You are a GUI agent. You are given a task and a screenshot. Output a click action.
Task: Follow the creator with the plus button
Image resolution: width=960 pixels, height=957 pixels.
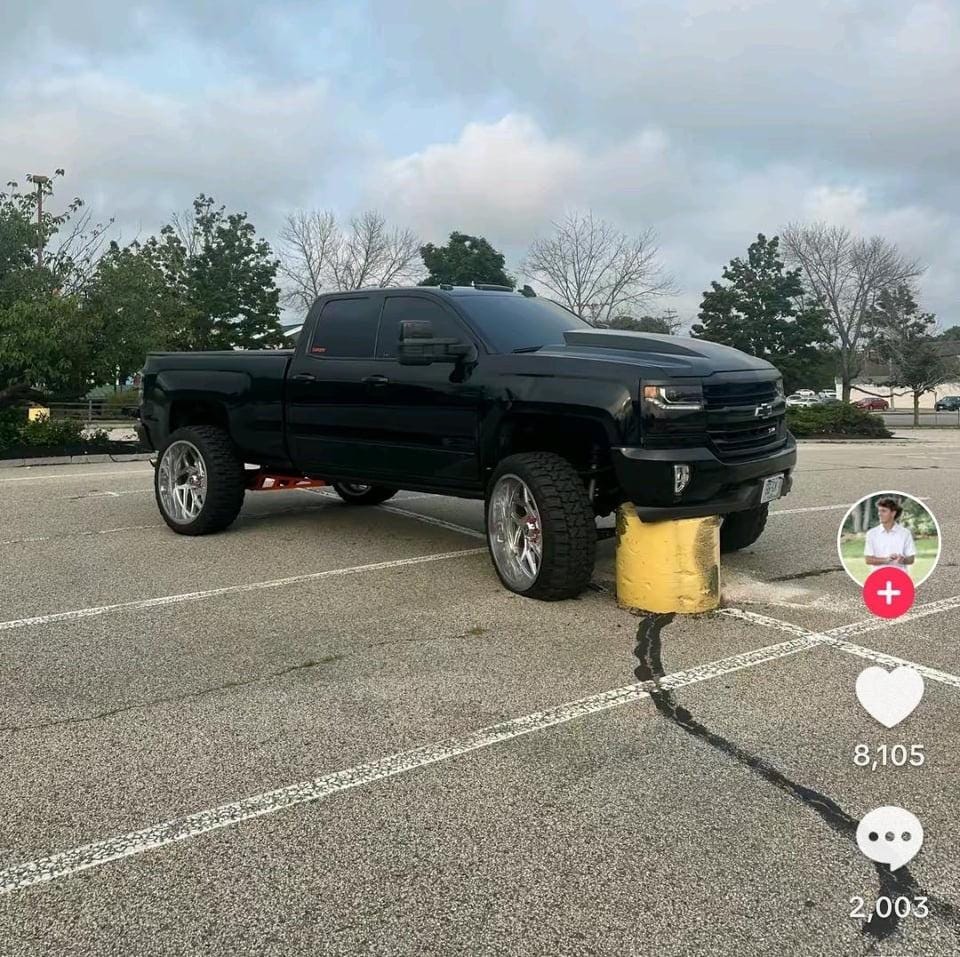(x=888, y=593)
